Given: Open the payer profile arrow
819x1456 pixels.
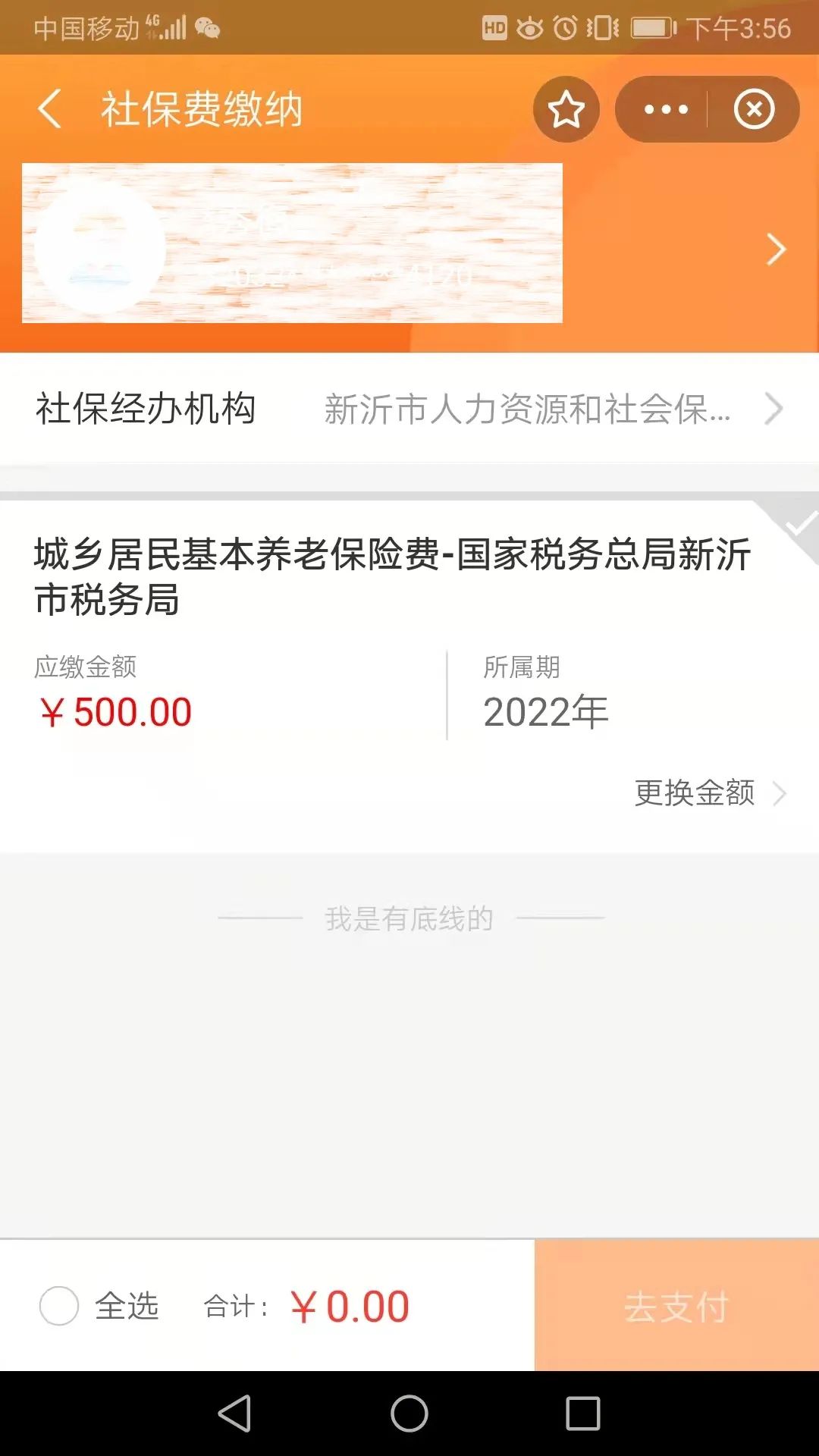Looking at the screenshot, I should point(775,249).
